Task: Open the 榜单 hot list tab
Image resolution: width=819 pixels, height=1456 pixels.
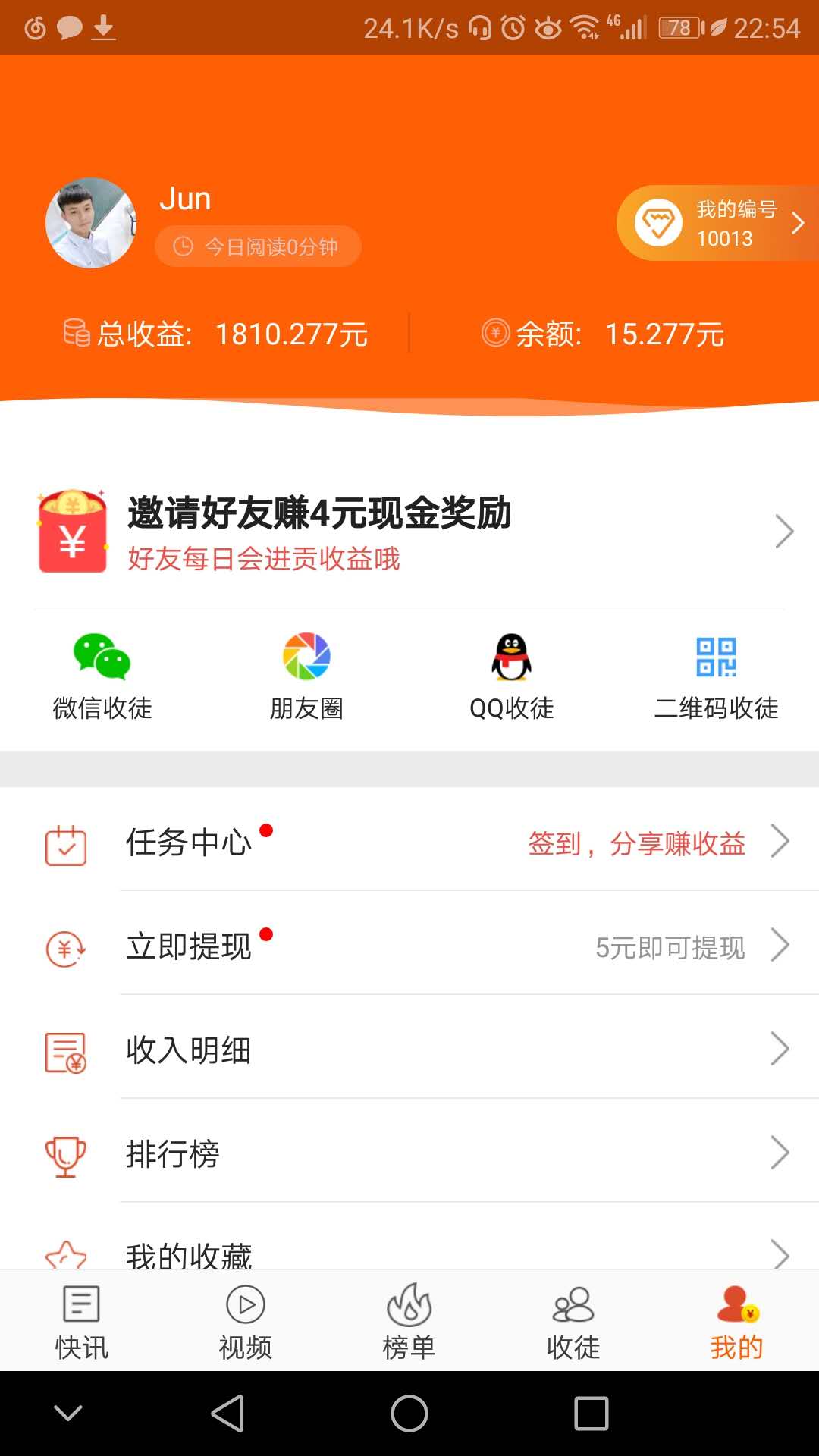Action: click(x=409, y=1319)
